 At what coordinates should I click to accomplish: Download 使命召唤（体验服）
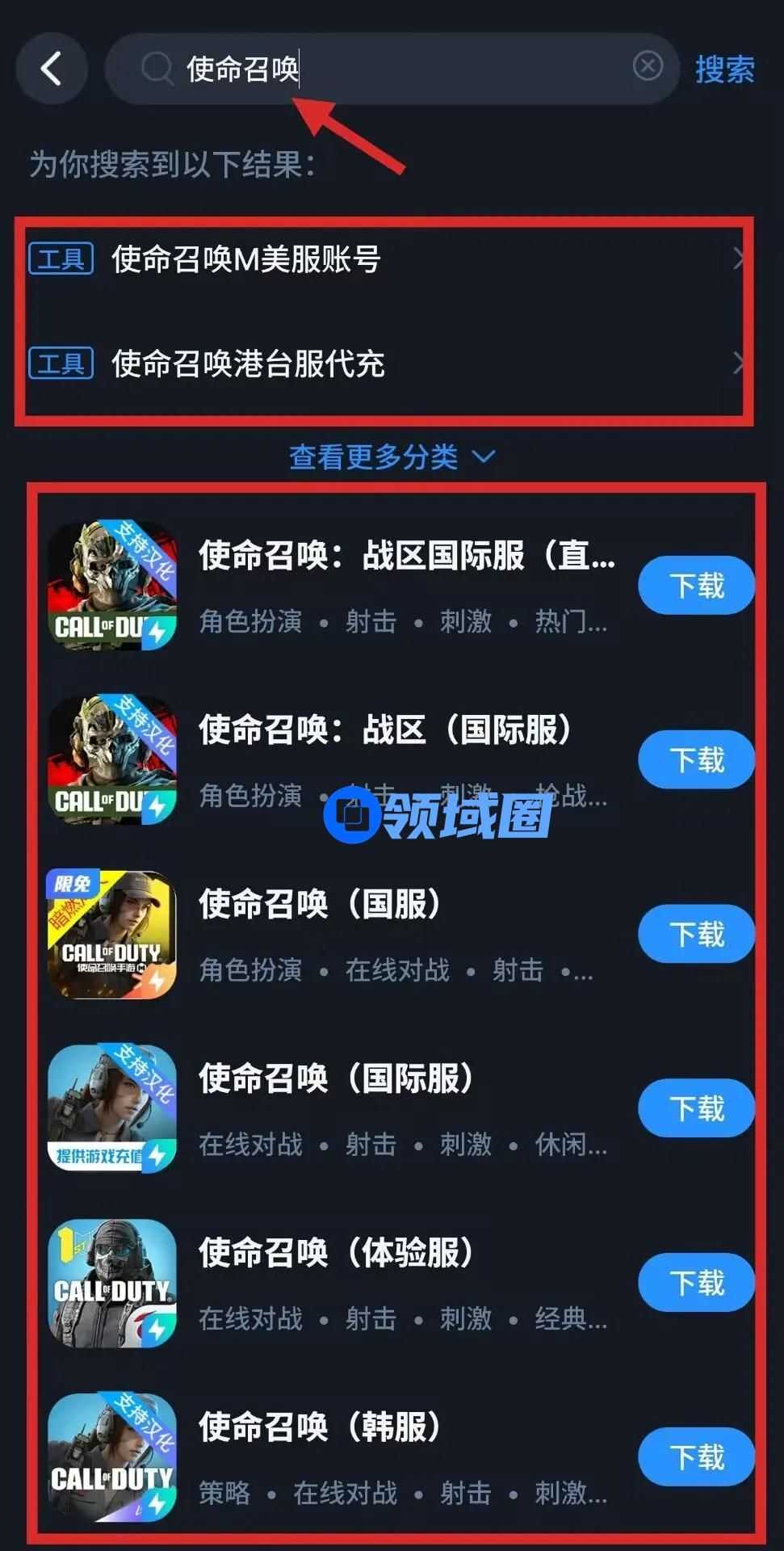[x=696, y=1283]
